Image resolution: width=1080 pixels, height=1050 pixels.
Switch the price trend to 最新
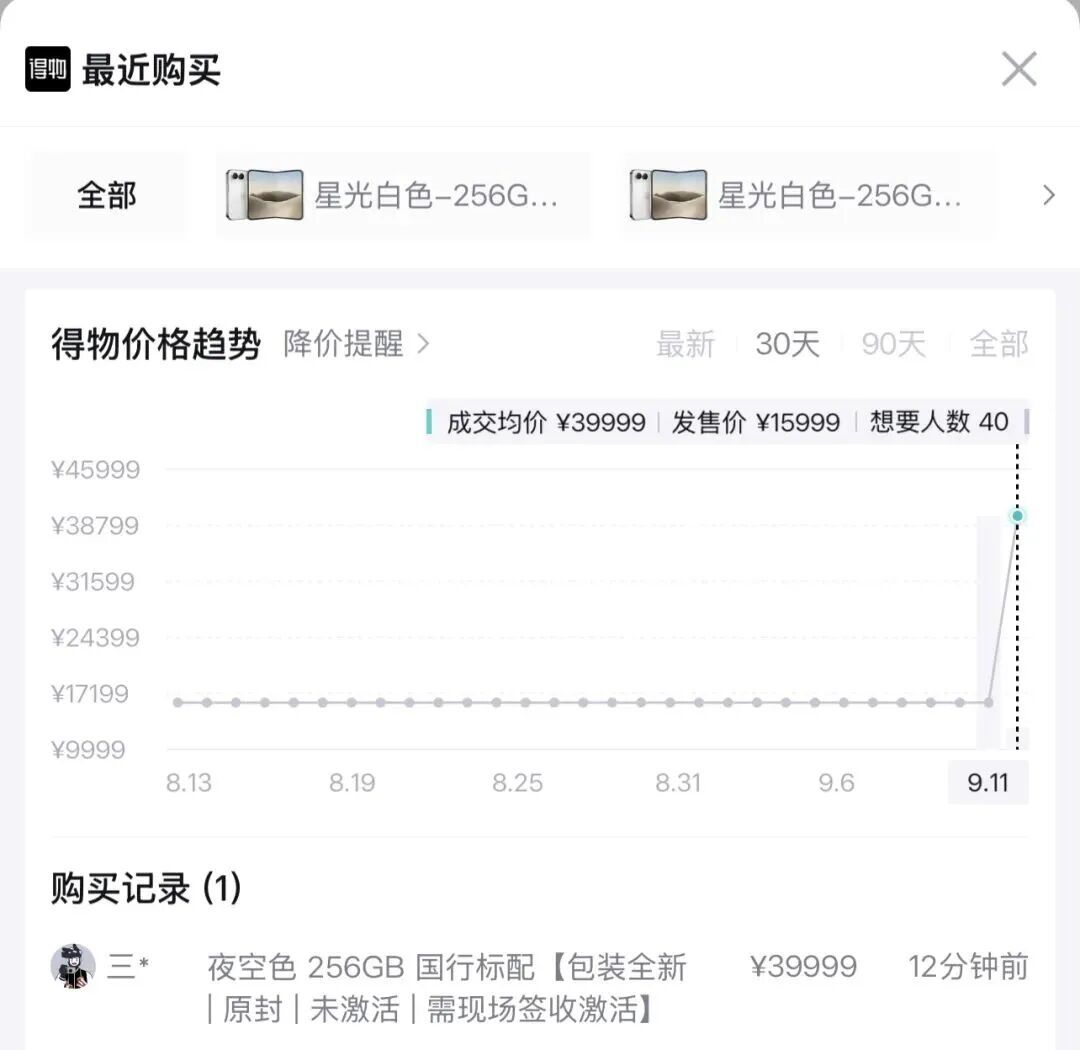click(685, 344)
